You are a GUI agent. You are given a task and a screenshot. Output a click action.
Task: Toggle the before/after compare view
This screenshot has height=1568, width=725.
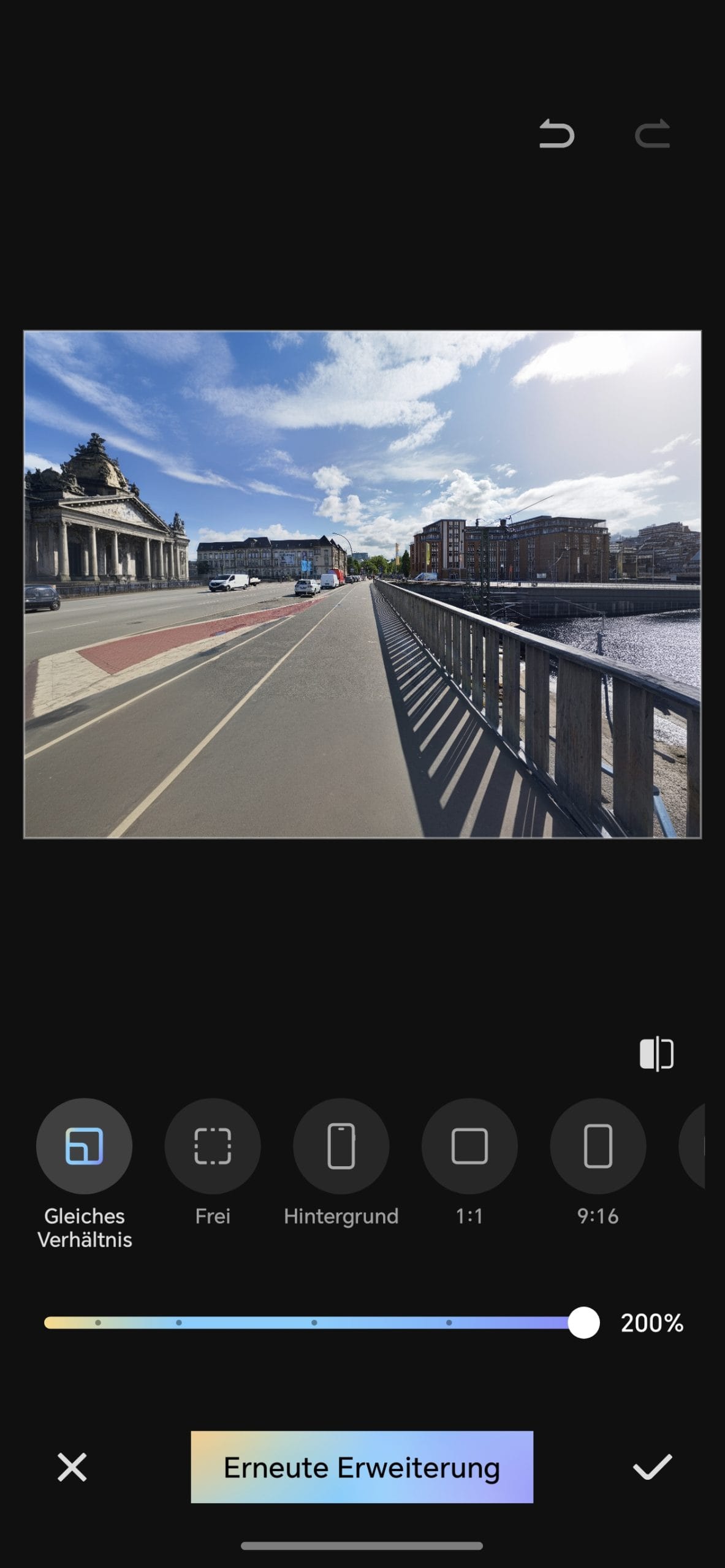click(x=656, y=1054)
